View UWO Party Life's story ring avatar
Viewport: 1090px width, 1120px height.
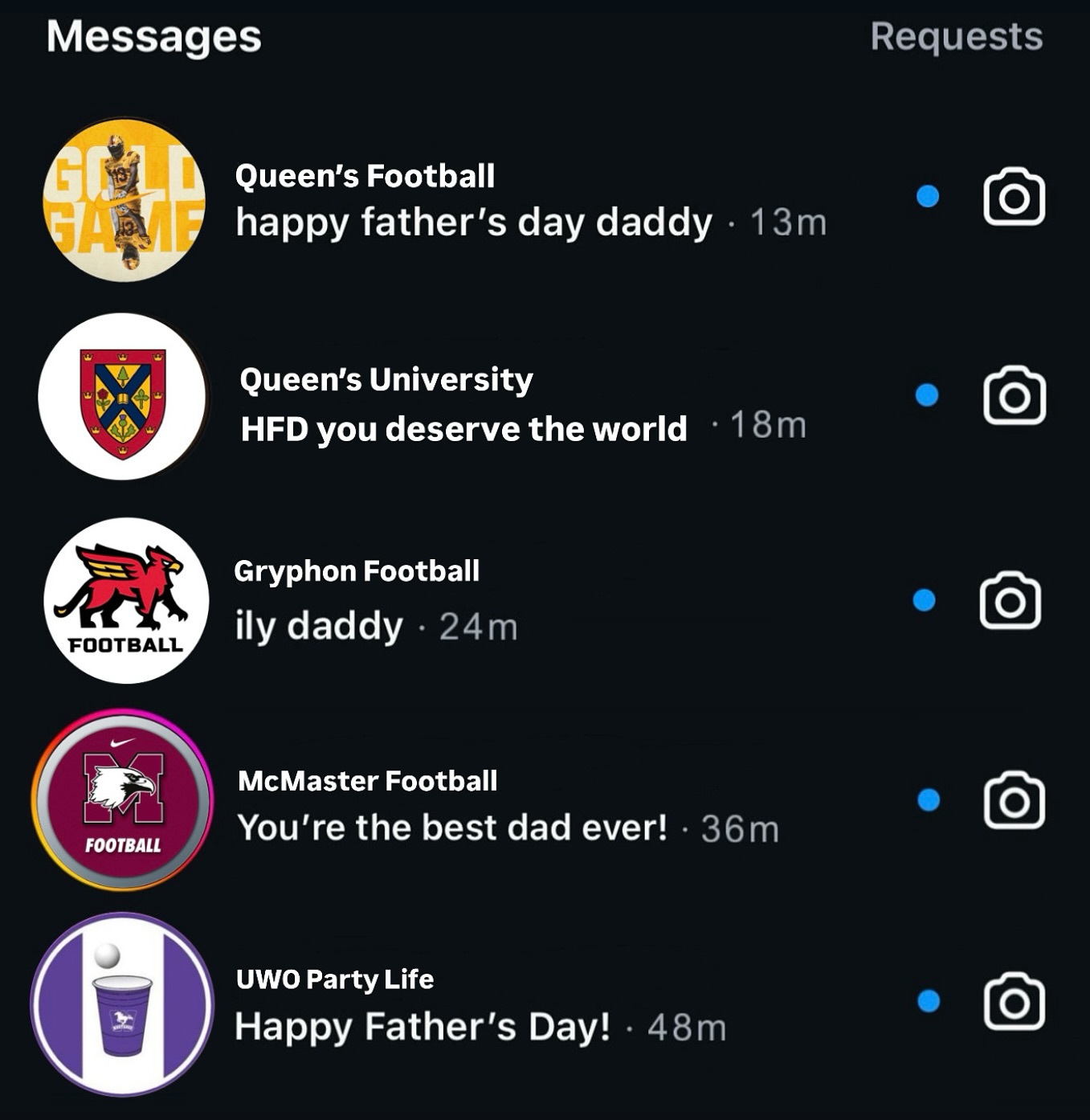click(x=123, y=1004)
